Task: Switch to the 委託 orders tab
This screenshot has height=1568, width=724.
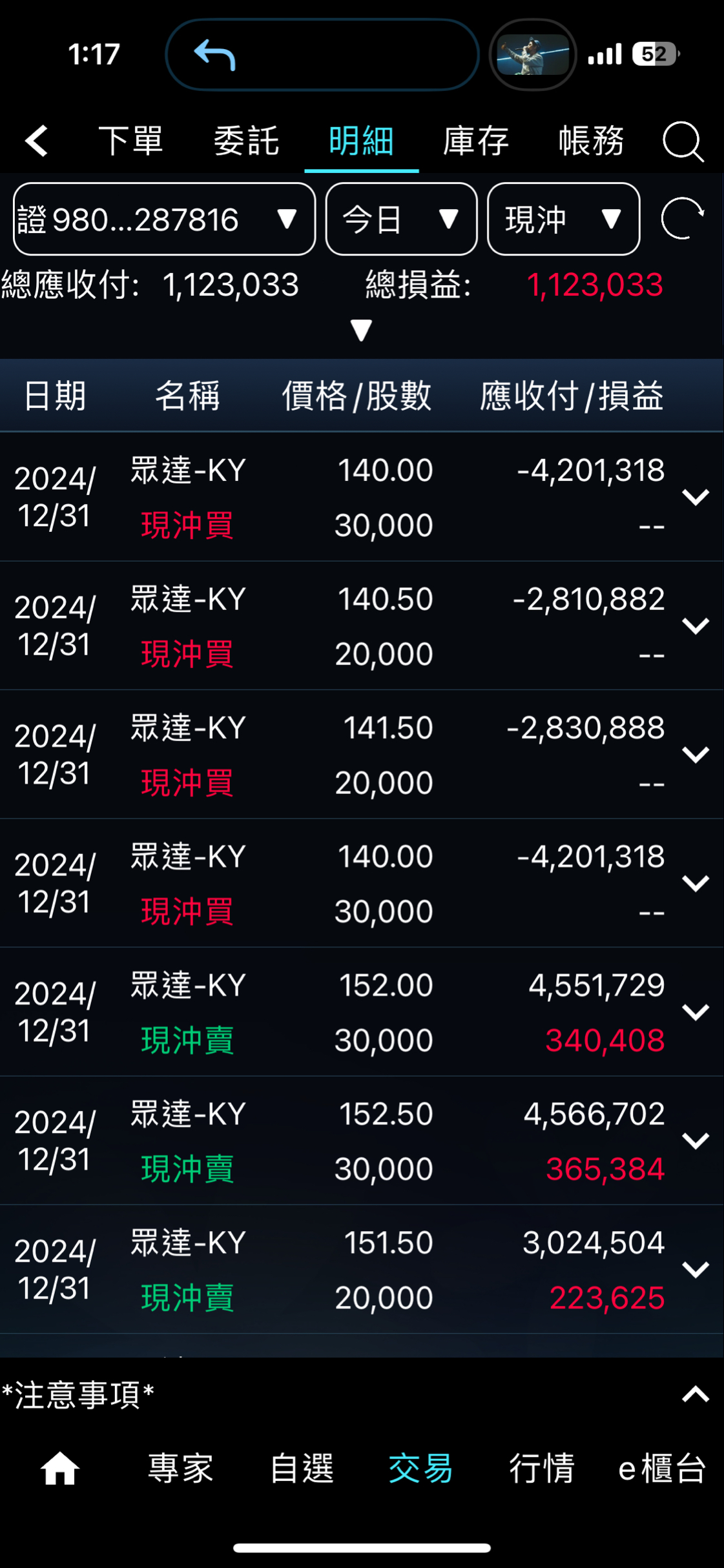Action: 246,141
